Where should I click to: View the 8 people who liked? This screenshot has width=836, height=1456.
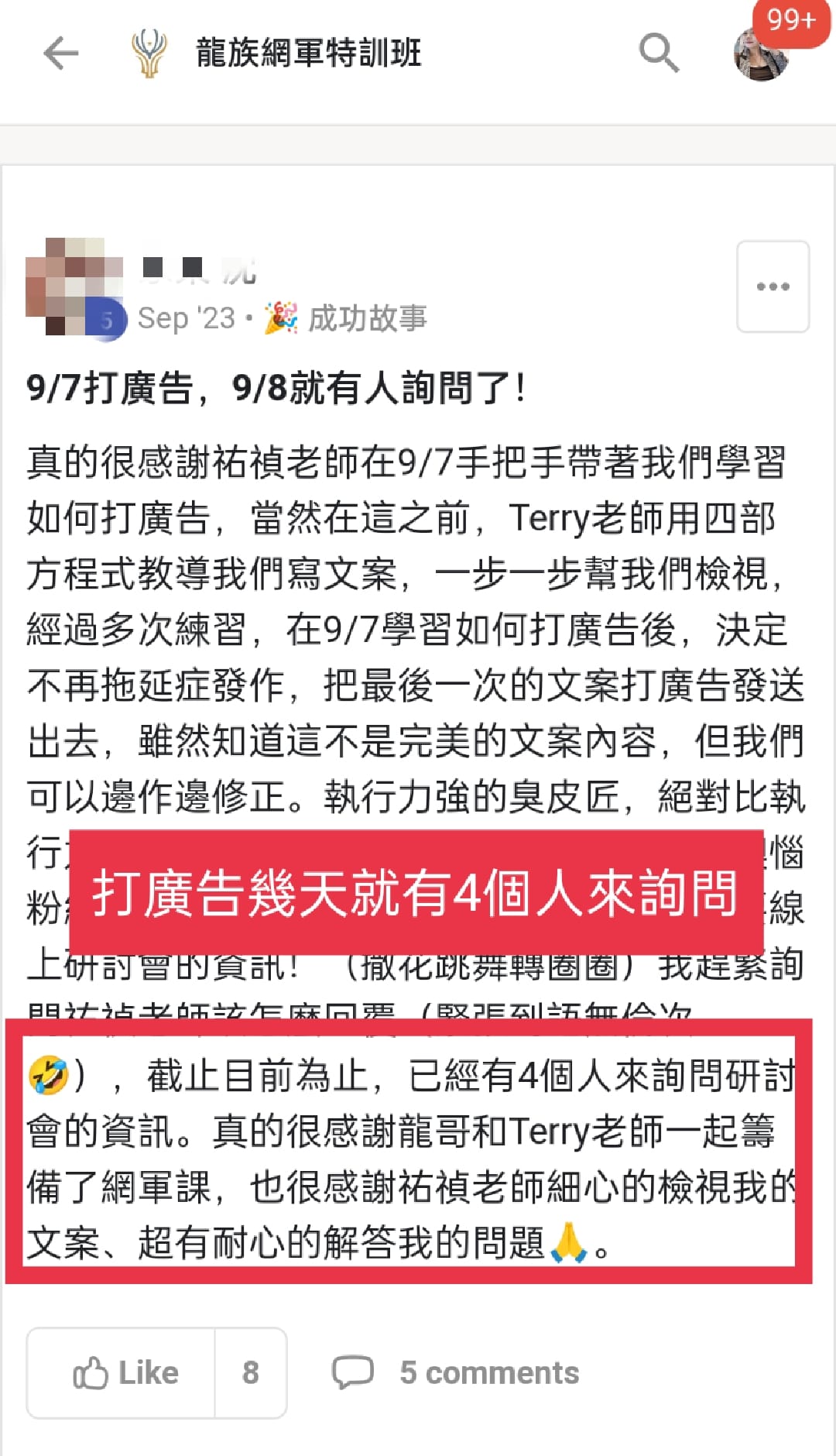tap(251, 1373)
